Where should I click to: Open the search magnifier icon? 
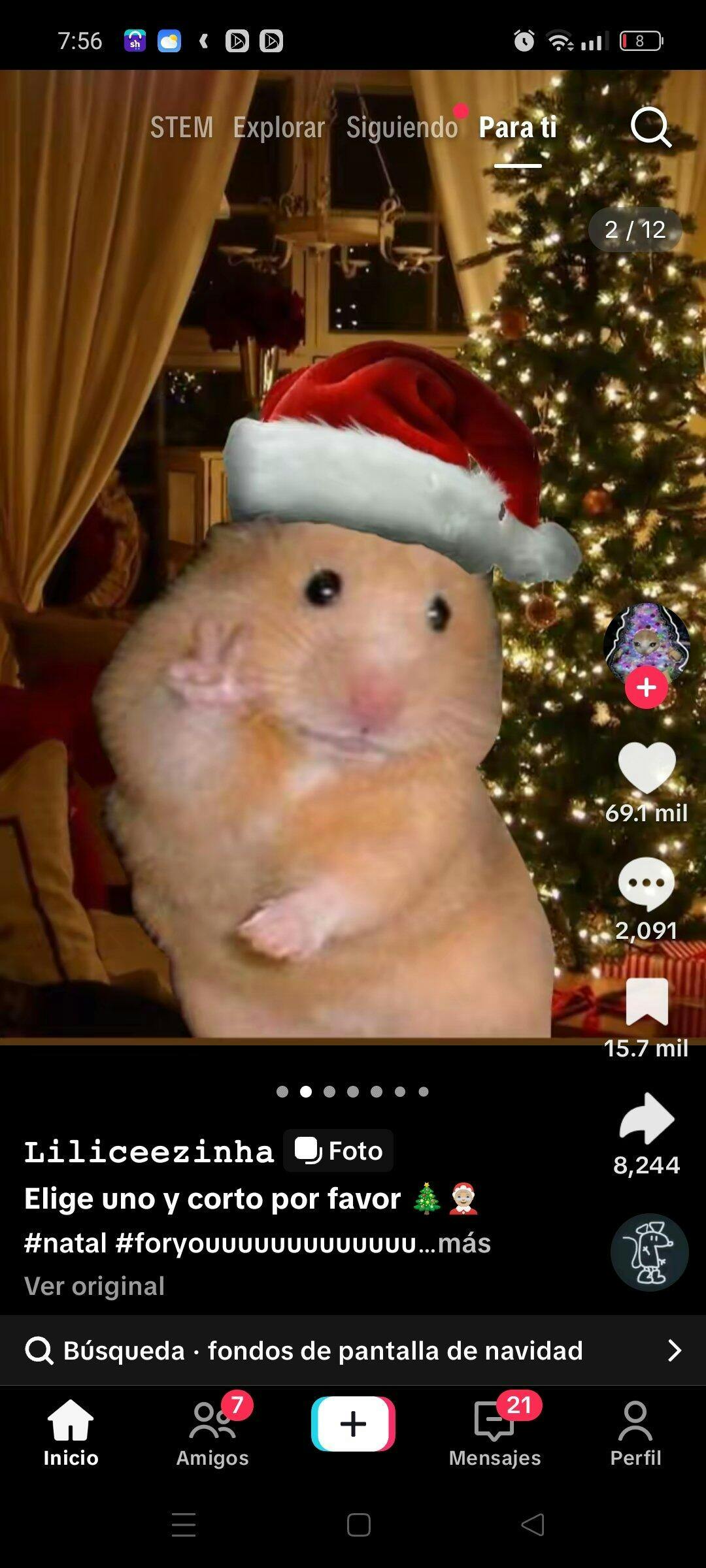pos(650,127)
